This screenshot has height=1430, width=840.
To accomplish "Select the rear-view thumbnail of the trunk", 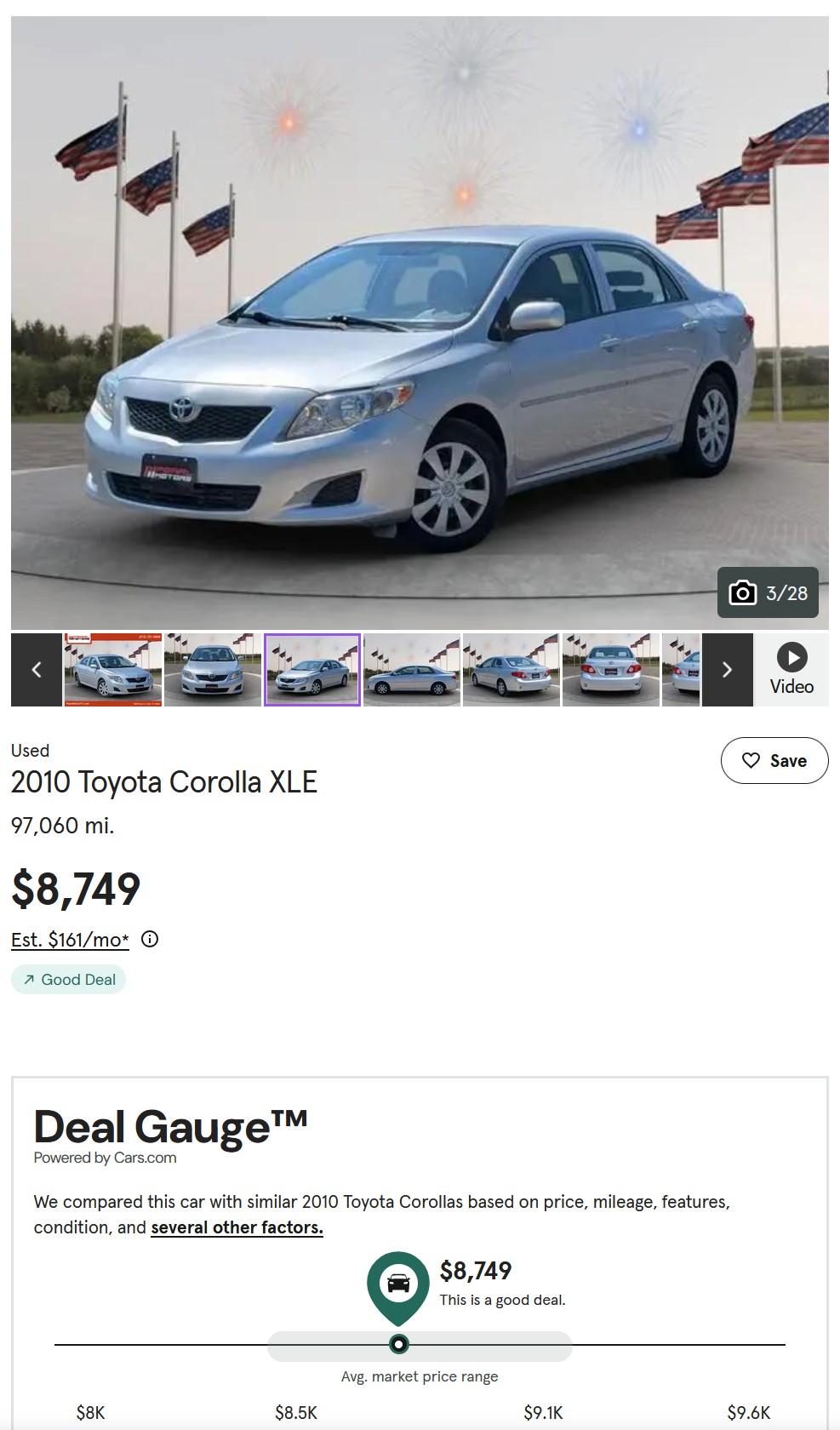I will (610, 670).
